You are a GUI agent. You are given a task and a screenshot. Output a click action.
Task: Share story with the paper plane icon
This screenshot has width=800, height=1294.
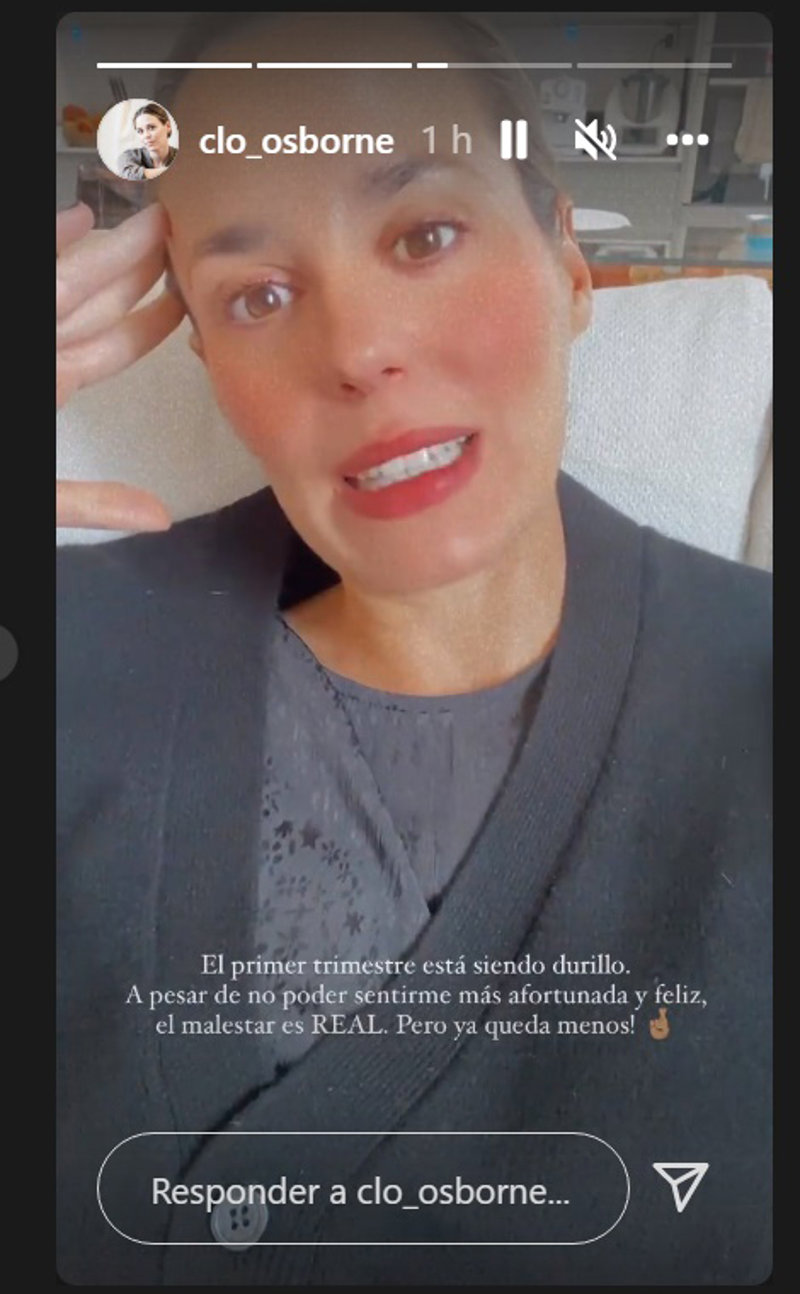coord(680,1186)
